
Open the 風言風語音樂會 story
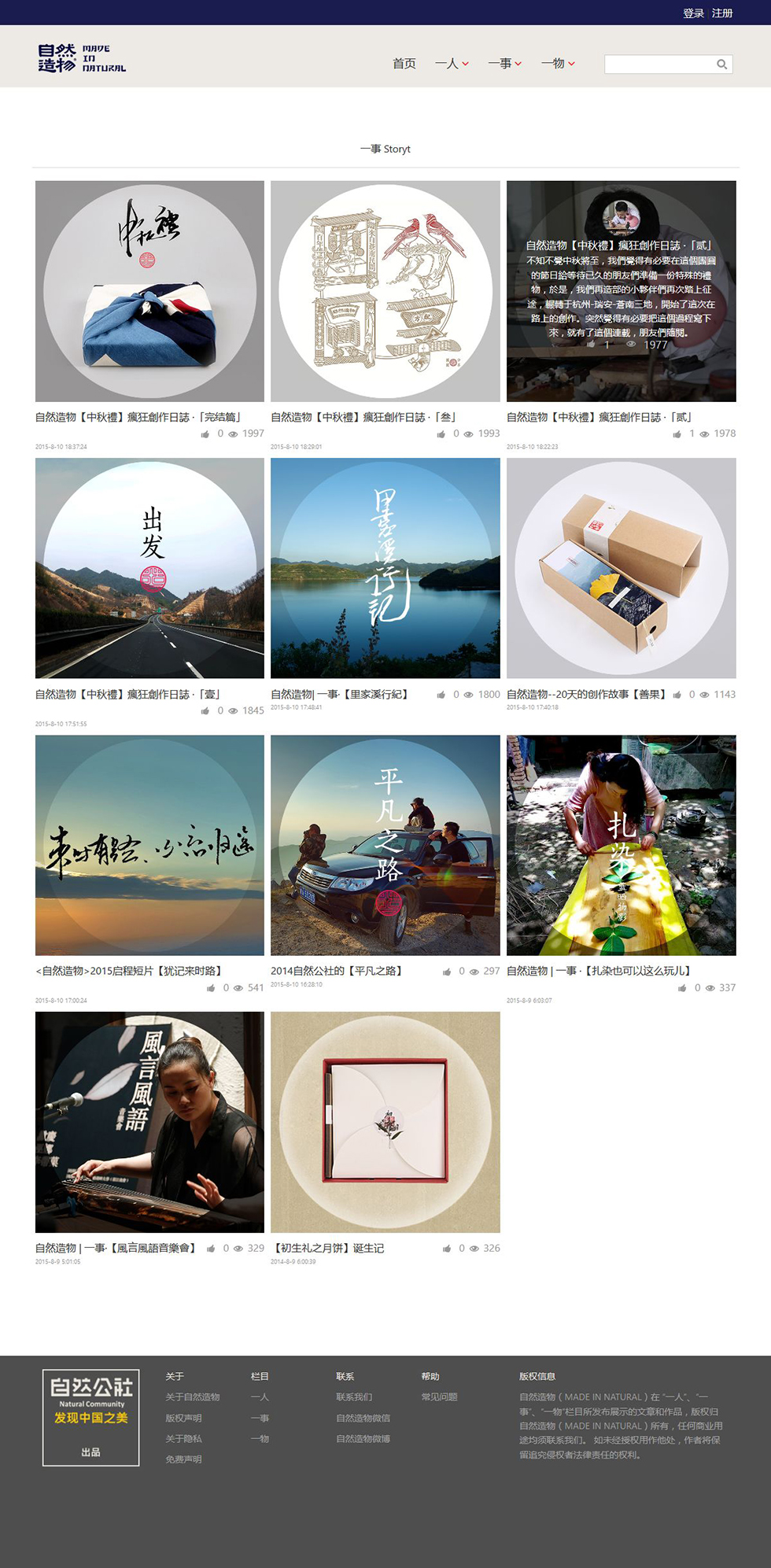(x=149, y=1122)
